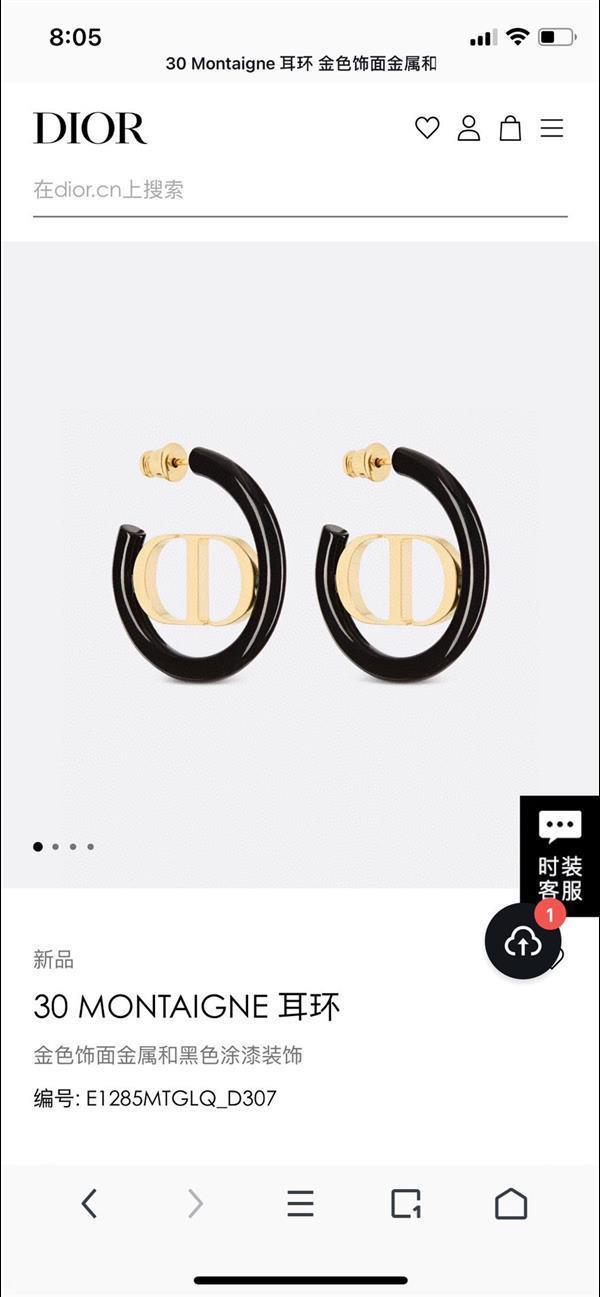Viewport: 600px width, 1297px height.
Task: Go back with the browser back arrow
Action: coord(89,1203)
